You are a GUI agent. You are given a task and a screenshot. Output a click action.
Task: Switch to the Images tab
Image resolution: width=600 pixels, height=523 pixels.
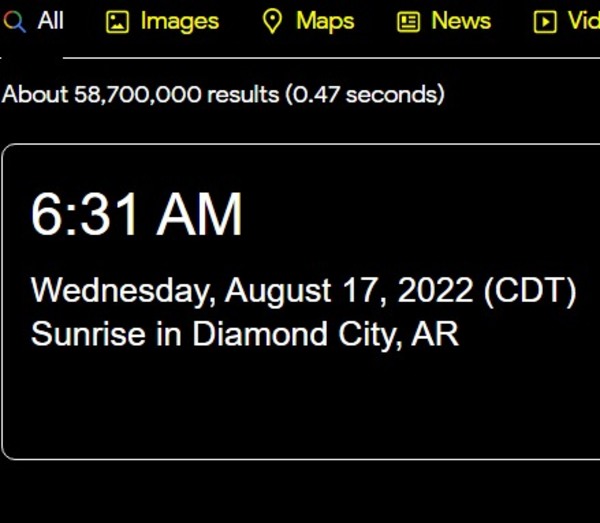(163, 21)
